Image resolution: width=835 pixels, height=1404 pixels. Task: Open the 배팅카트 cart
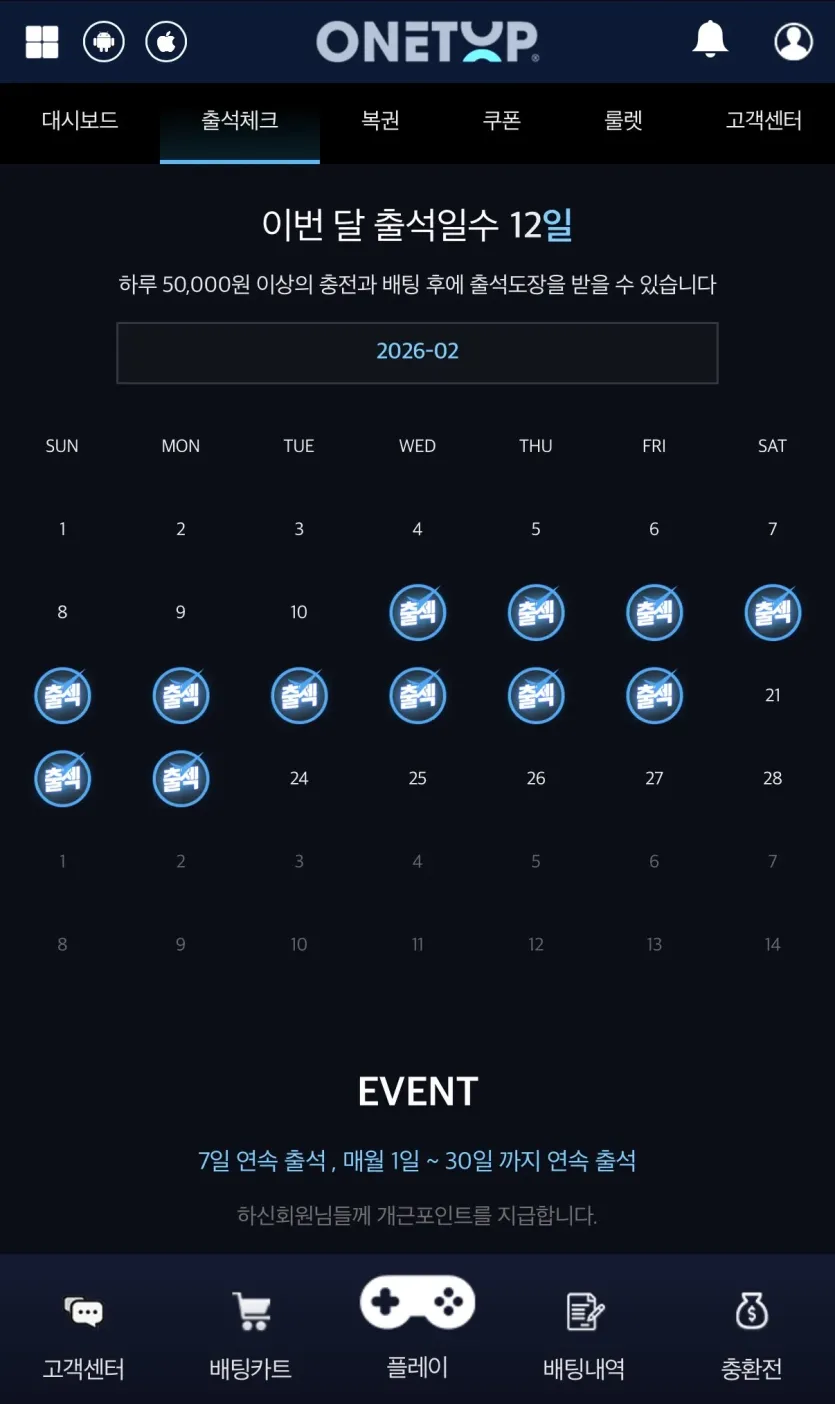tap(250, 1332)
